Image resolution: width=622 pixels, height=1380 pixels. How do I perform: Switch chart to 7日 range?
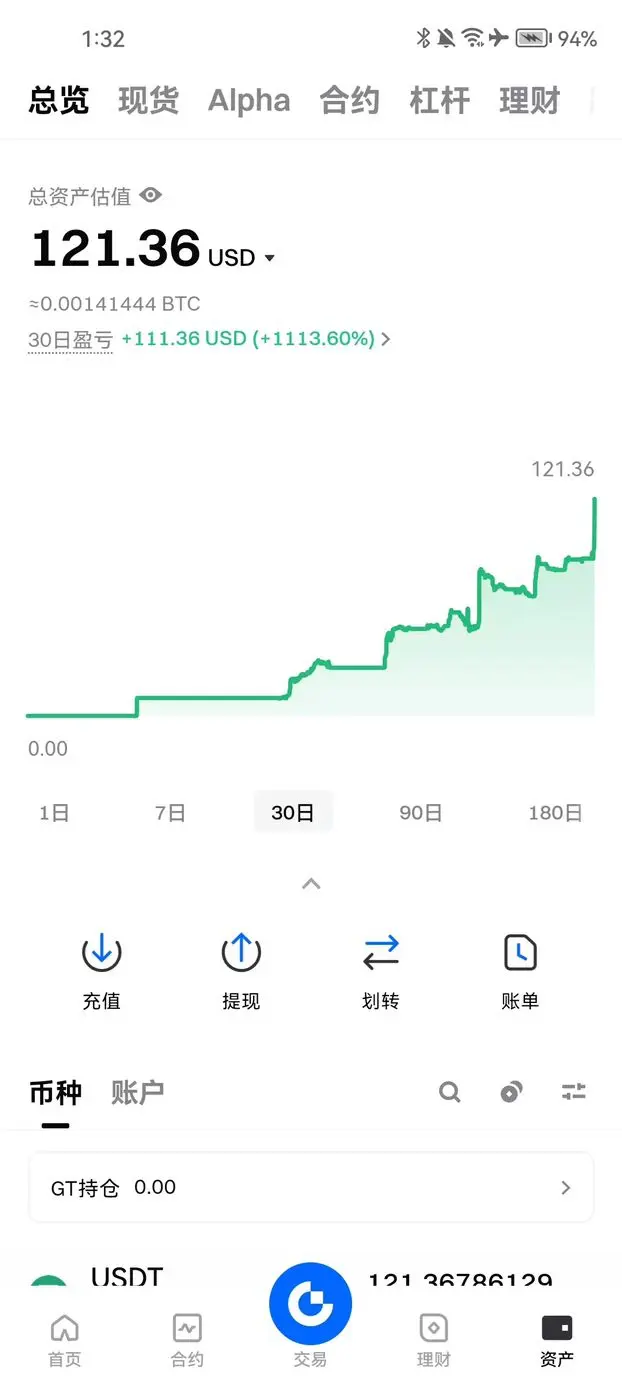[x=170, y=813]
